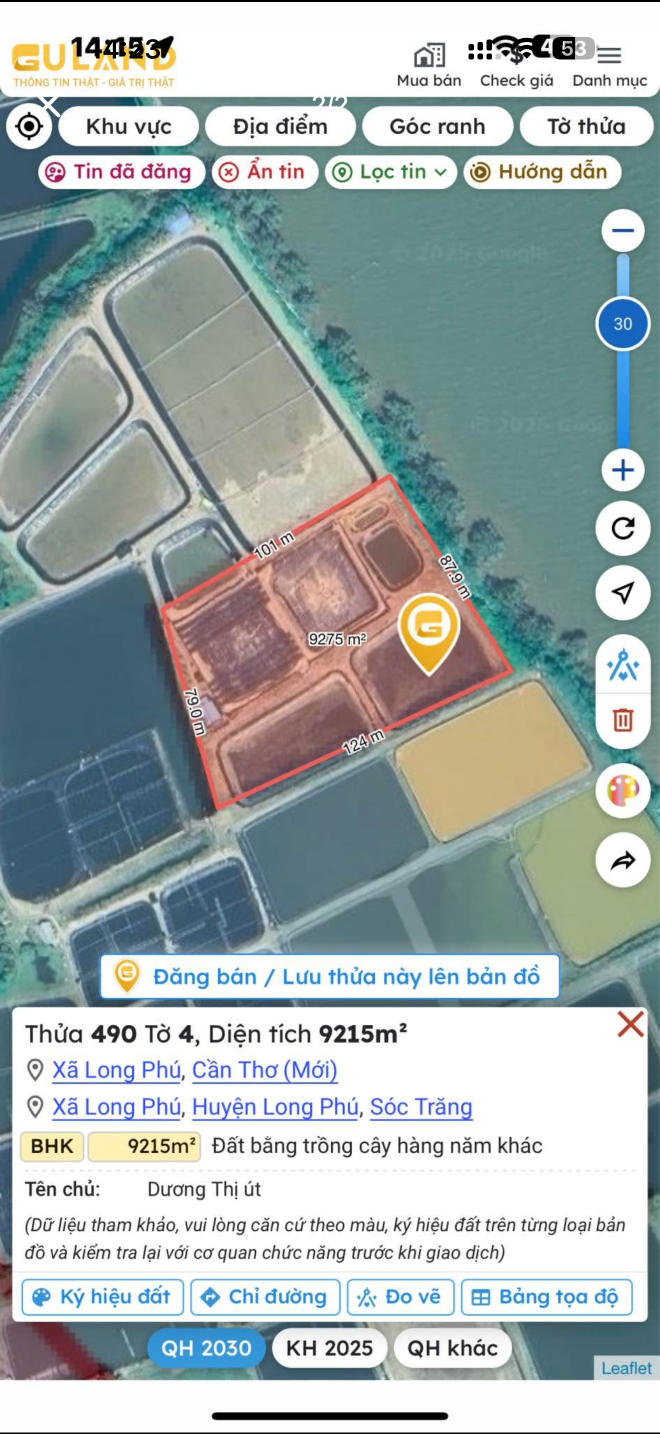Screen dimensions: 660x1434
Task: Tap Đăng bán / Lưu thửa này lên bản đồ
Action: tap(329, 977)
